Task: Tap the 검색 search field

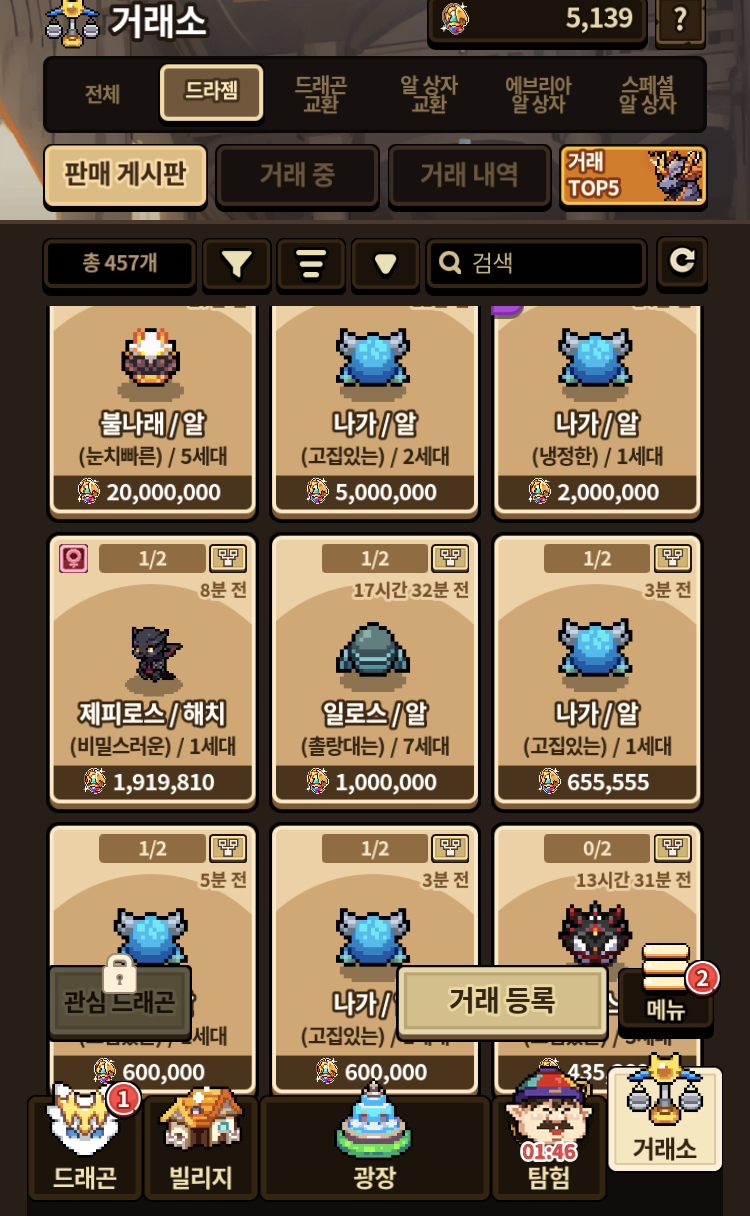Action: (x=536, y=264)
